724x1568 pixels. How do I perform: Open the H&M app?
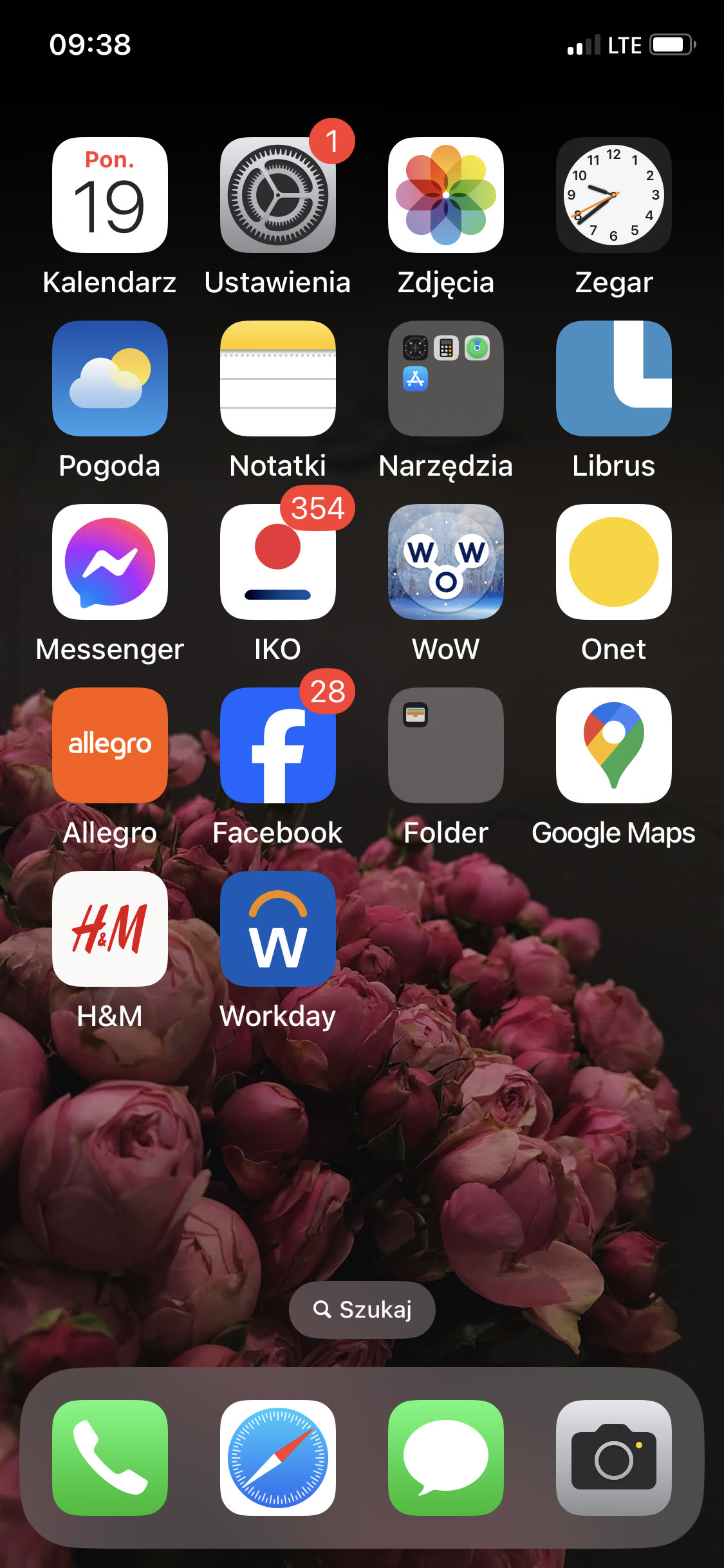(110, 929)
